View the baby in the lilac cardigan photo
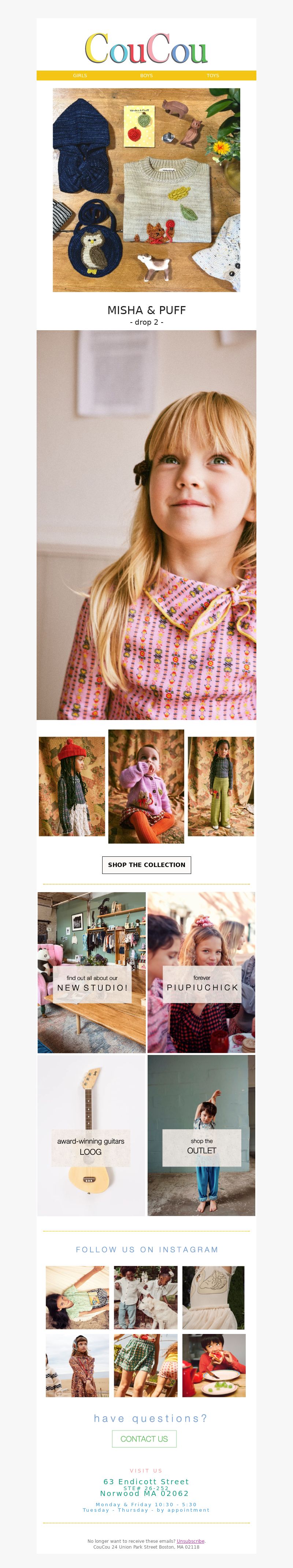 pyautogui.click(x=146, y=786)
